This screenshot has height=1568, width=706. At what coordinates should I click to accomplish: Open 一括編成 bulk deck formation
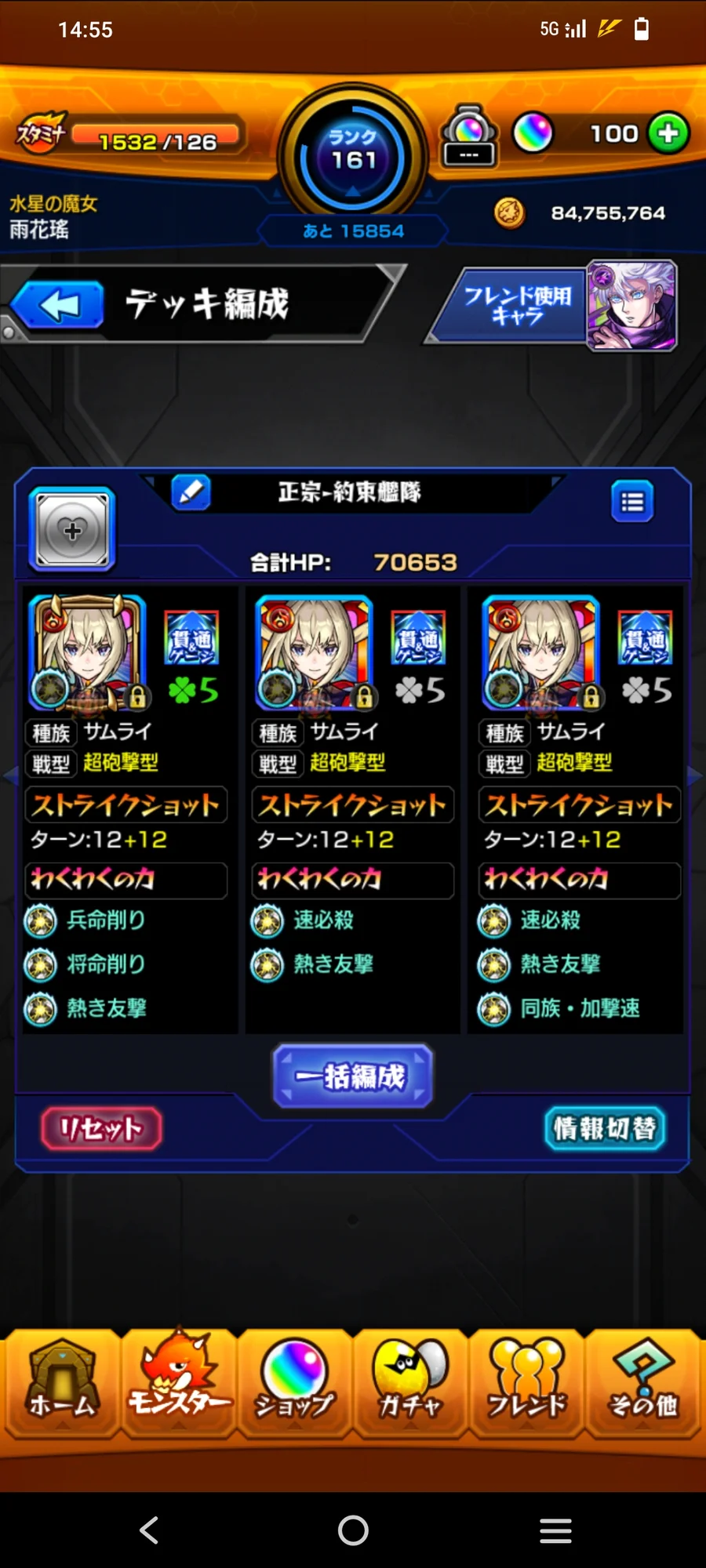(x=353, y=1076)
